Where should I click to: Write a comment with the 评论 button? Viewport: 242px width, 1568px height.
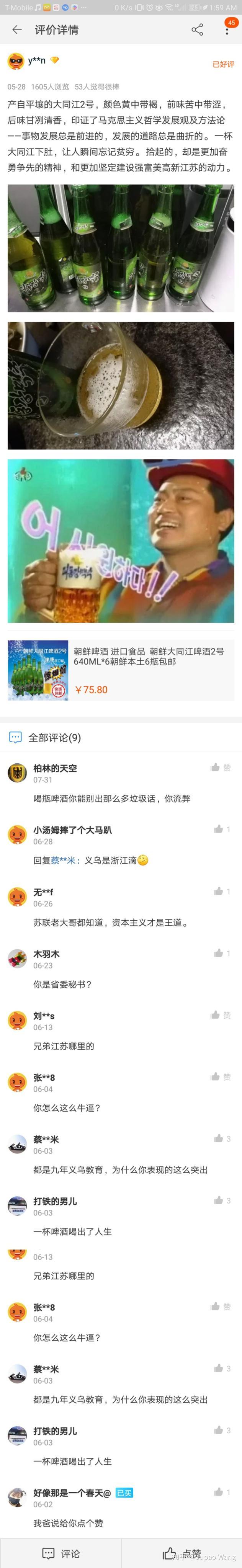[x=61, y=1553]
